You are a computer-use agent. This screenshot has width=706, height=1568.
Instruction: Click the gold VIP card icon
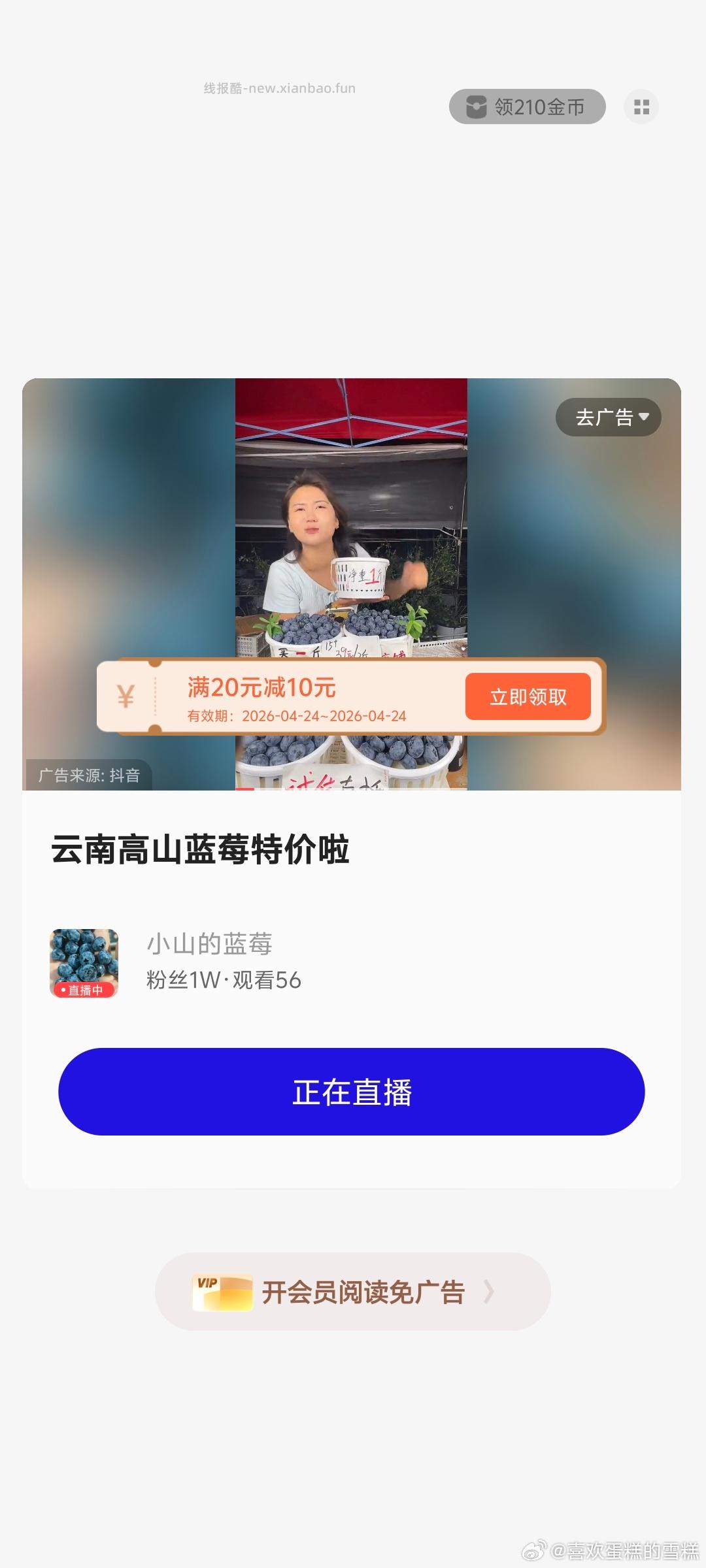(x=222, y=1290)
